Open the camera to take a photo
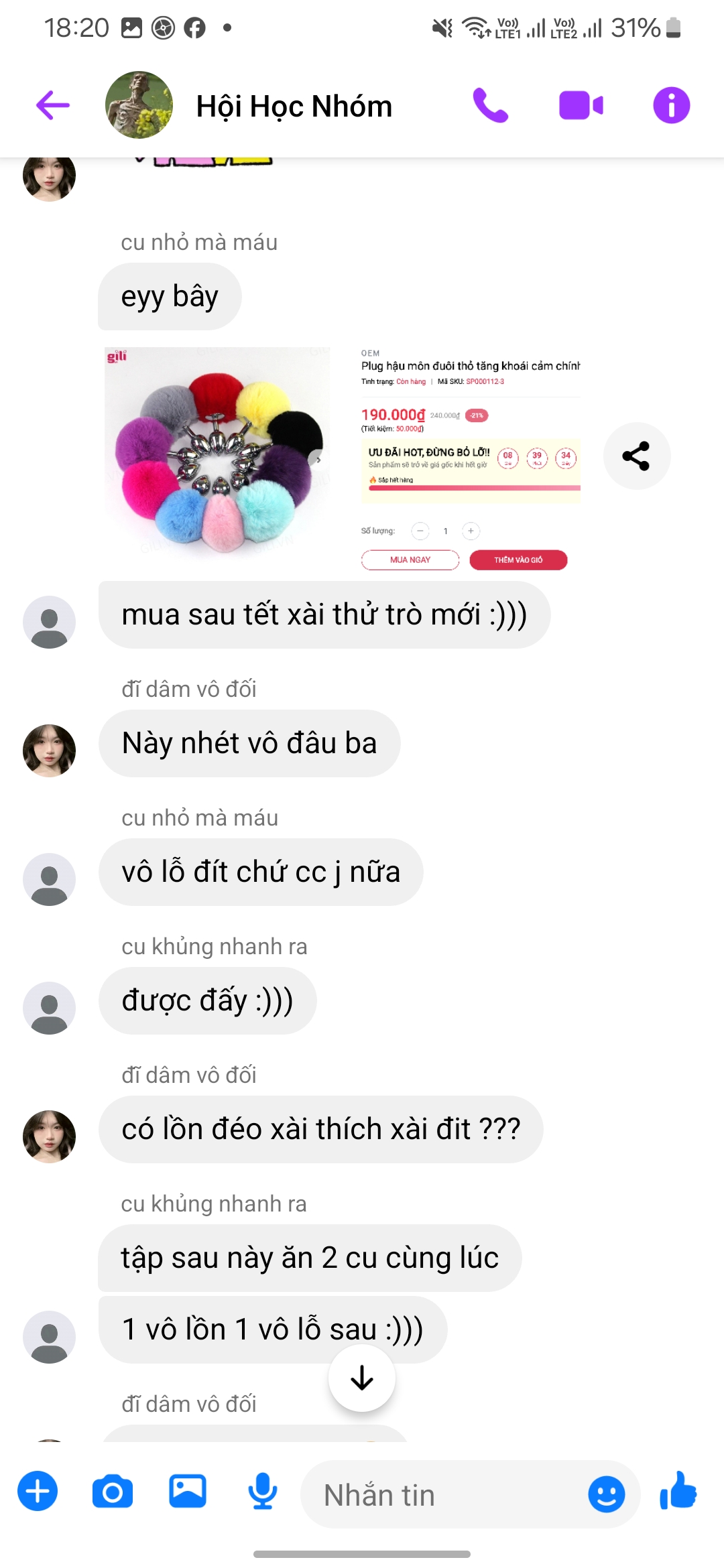This screenshot has height=1568, width=724. [x=113, y=1492]
